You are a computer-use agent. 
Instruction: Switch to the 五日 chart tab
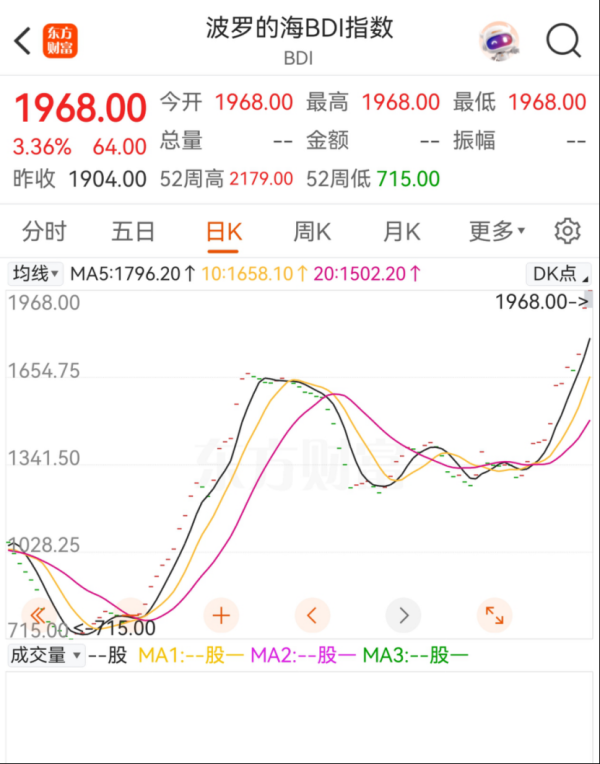[133, 232]
